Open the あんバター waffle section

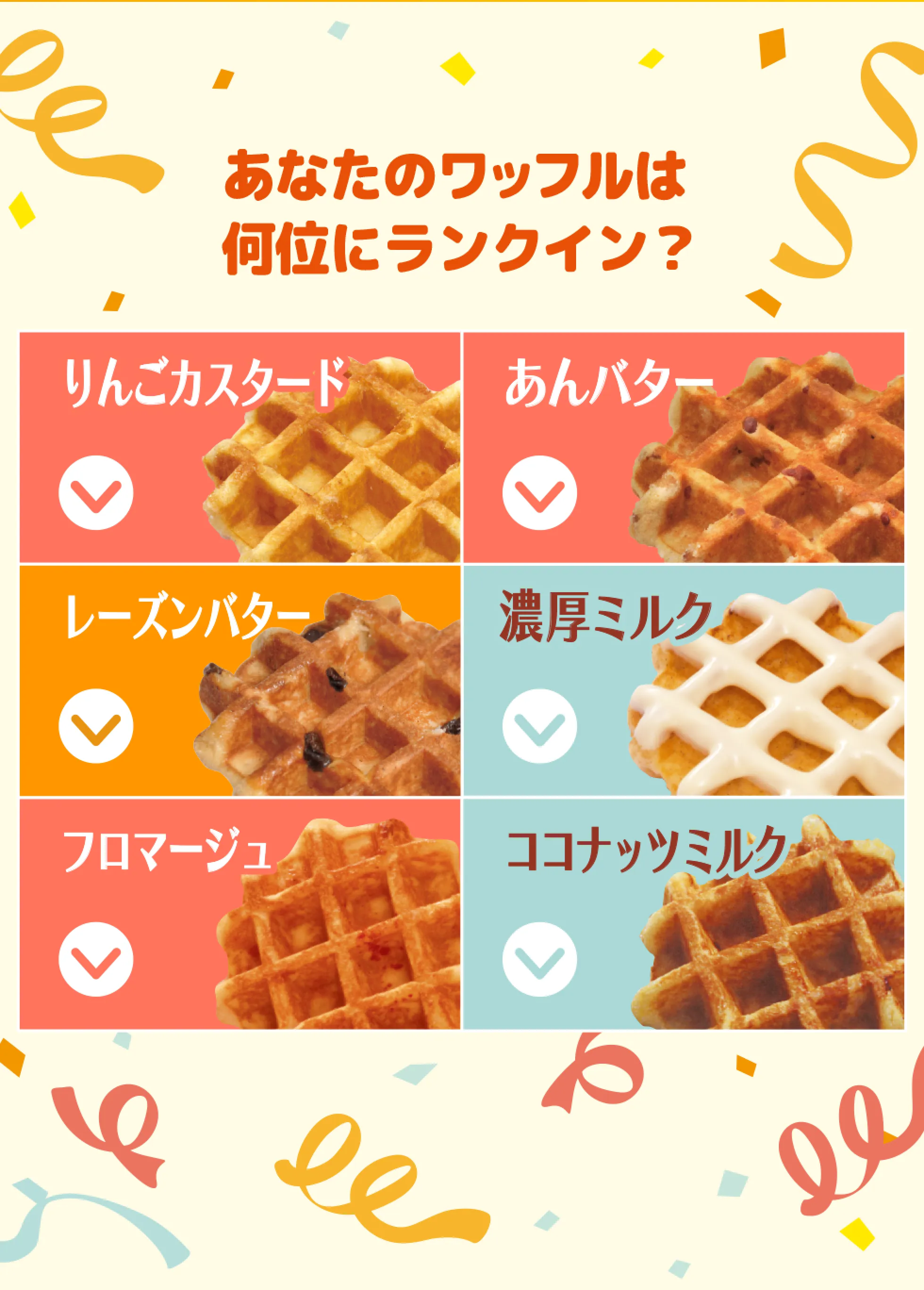684,447
